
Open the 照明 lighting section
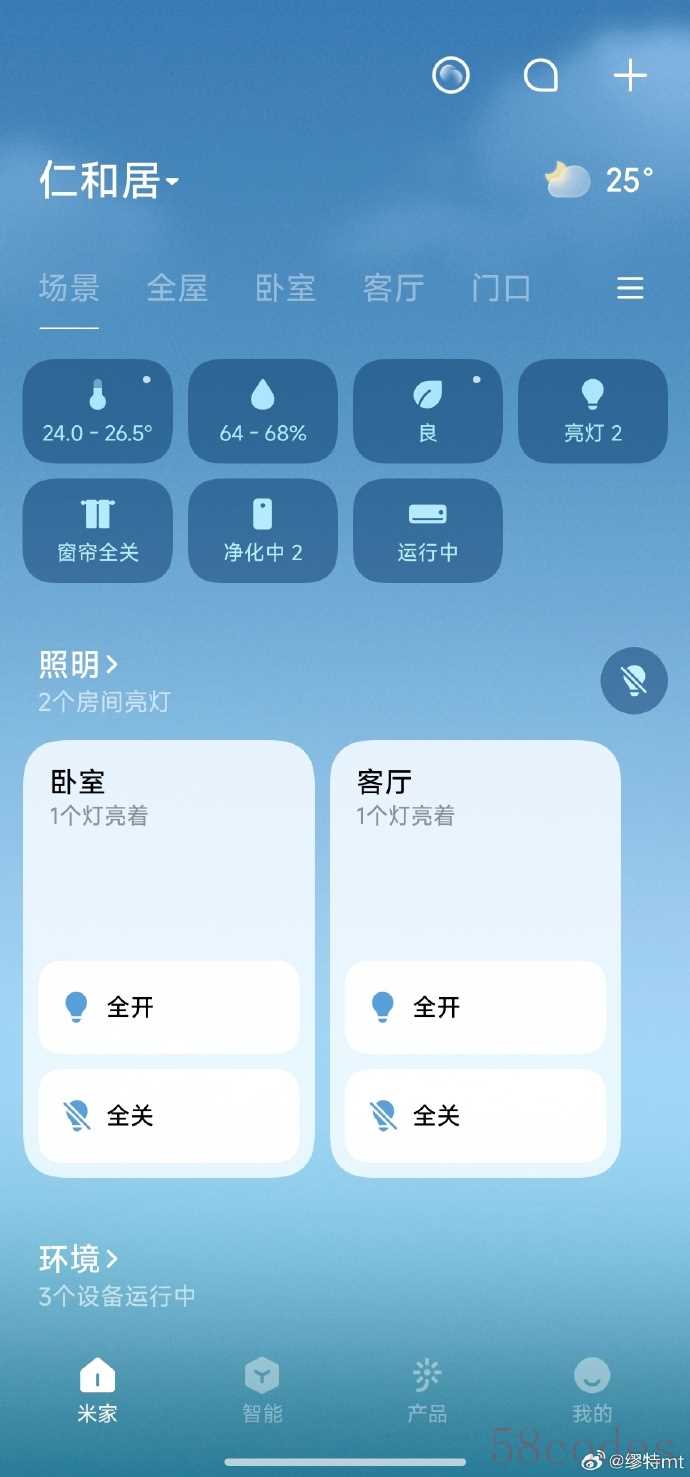point(79,665)
